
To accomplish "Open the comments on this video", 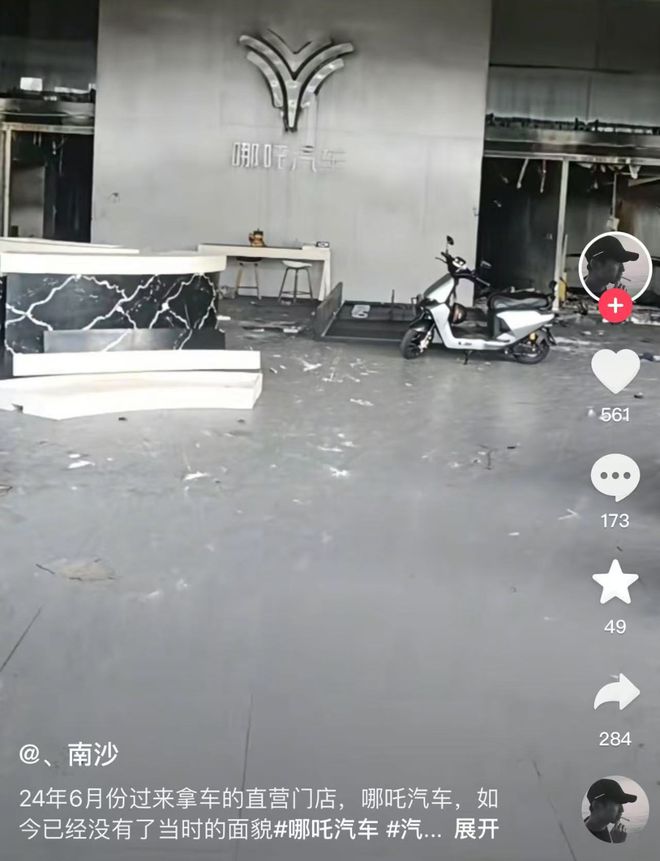I will coord(615,477).
